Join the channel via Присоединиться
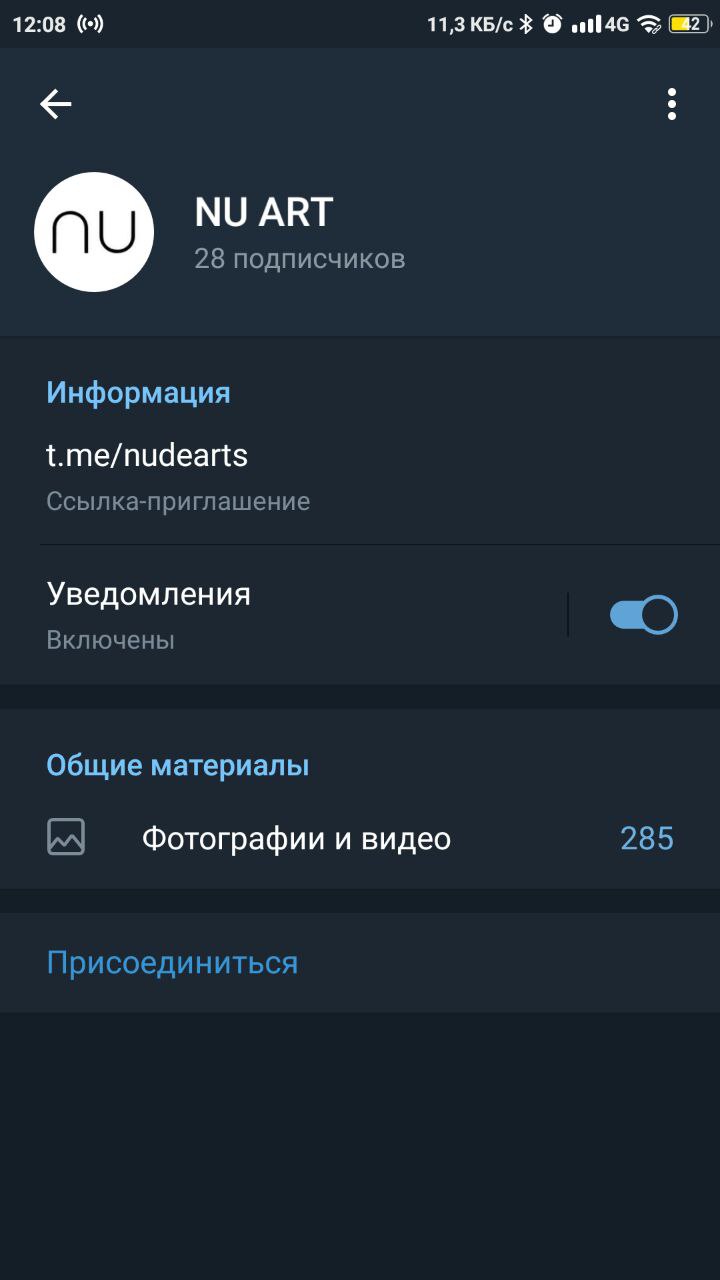Screen dimensions: 720x1280 click(172, 962)
